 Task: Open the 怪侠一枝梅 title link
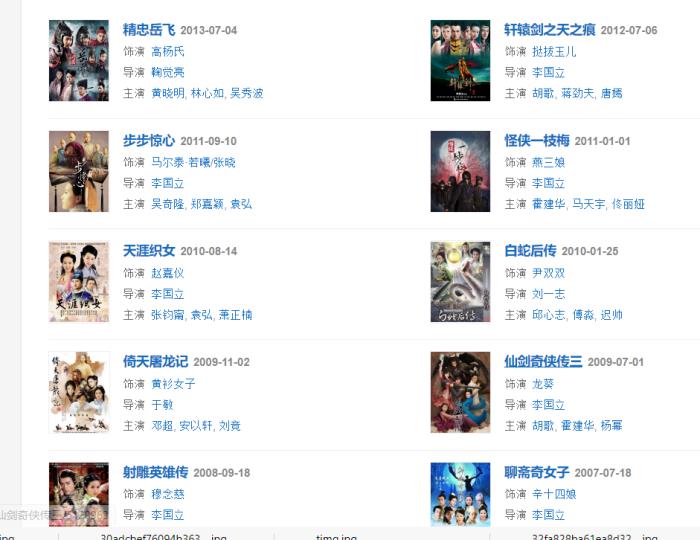point(537,141)
